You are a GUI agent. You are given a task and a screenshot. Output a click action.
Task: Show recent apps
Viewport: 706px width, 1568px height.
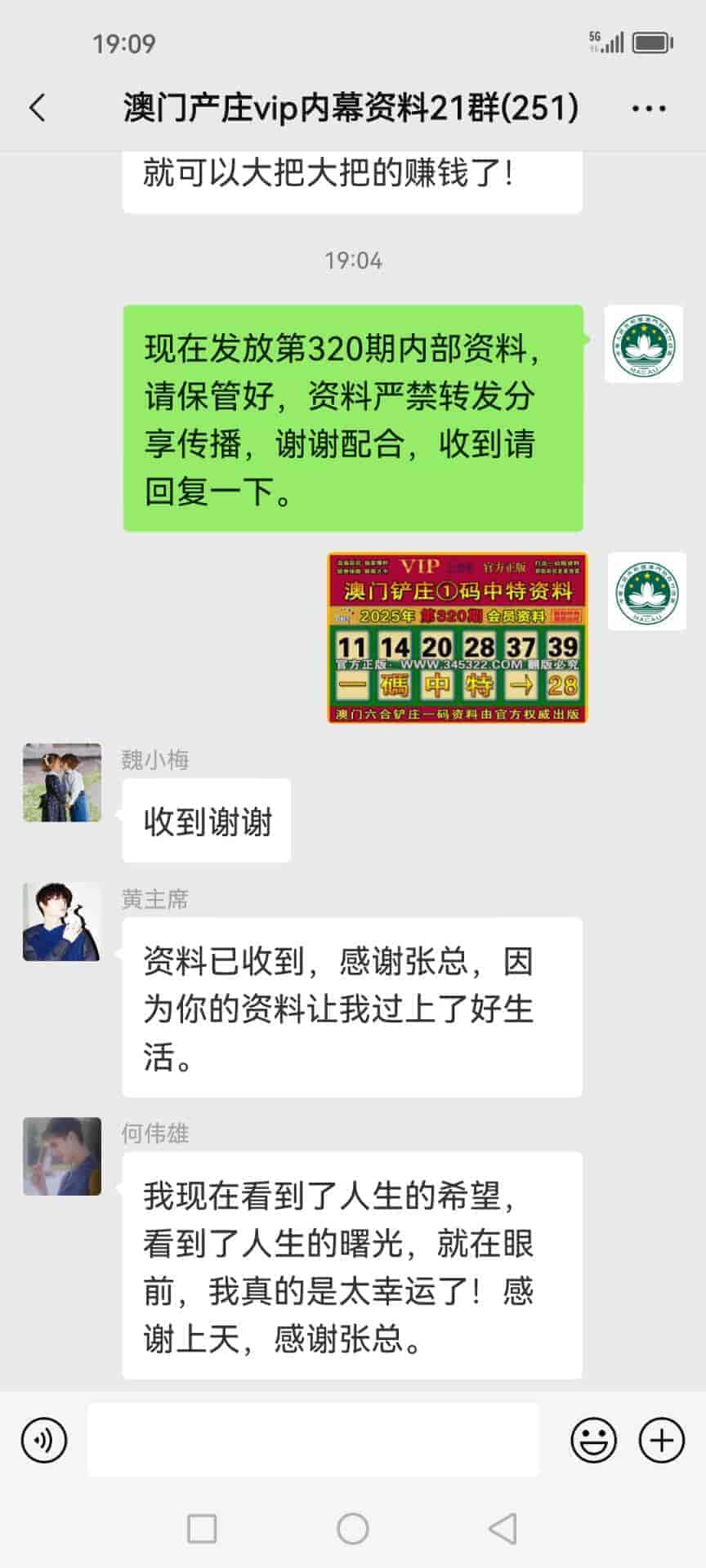coord(202,1529)
